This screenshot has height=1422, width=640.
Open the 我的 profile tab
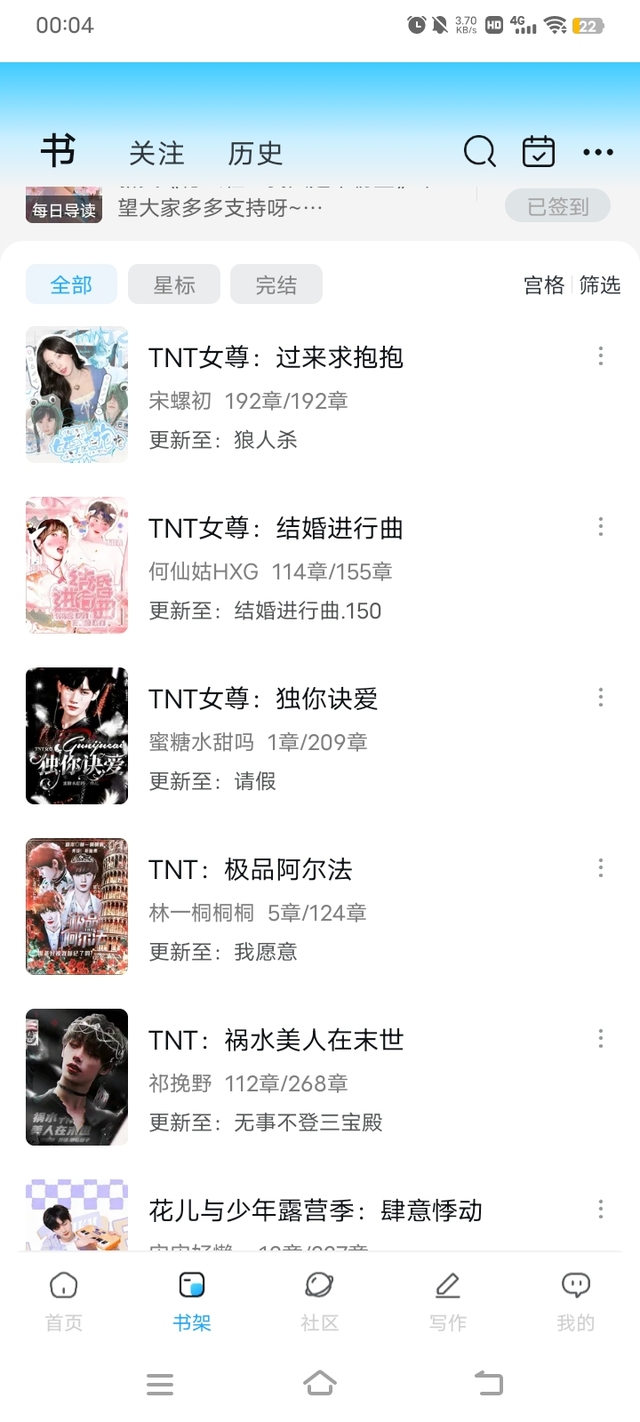575,1300
